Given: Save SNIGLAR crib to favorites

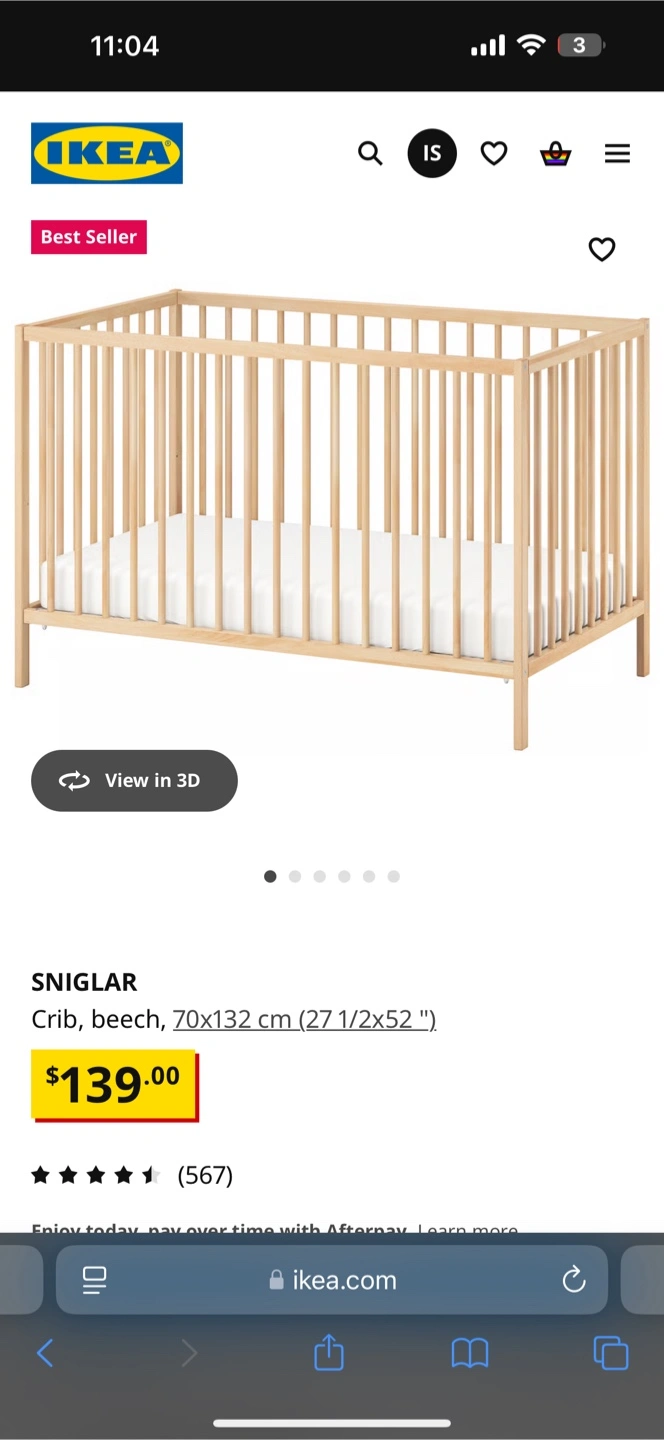Looking at the screenshot, I should click(601, 249).
